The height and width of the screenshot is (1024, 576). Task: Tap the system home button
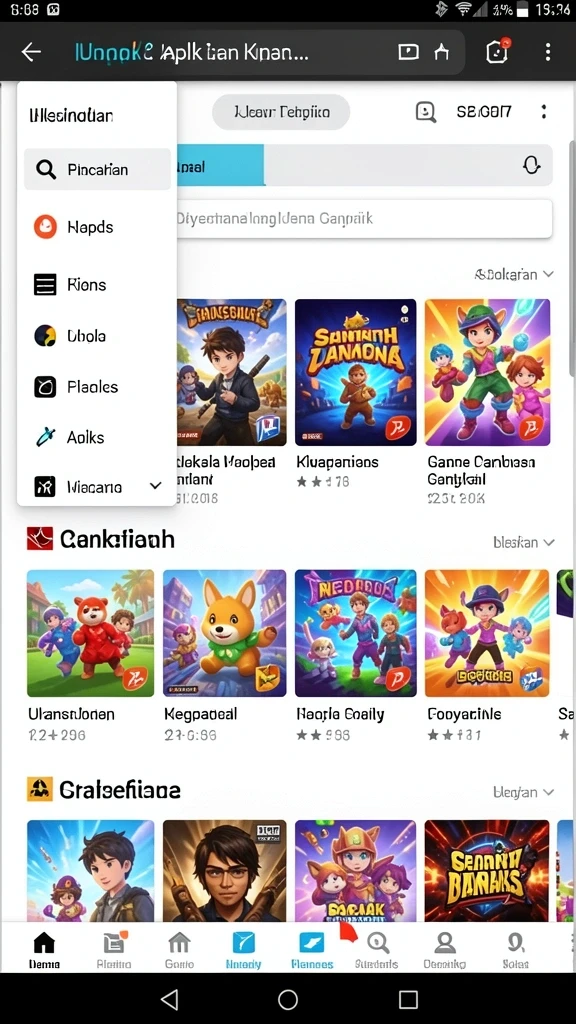pos(287,999)
